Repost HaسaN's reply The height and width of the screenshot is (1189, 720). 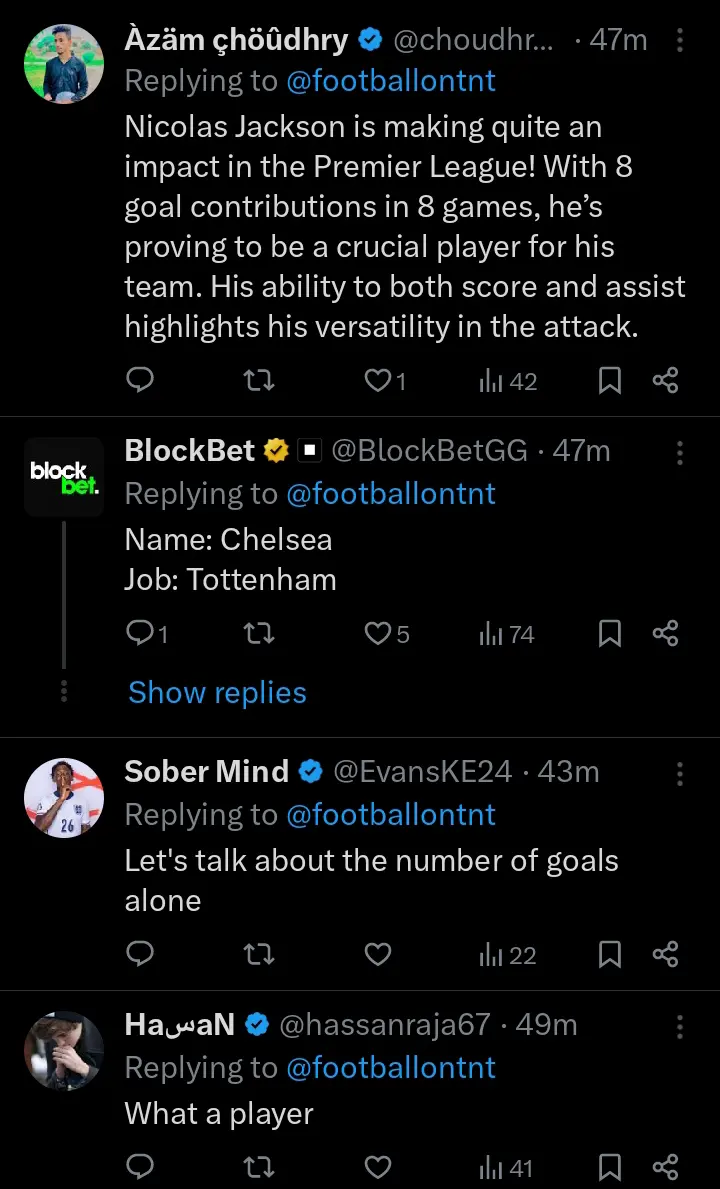pyautogui.click(x=259, y=1167)
